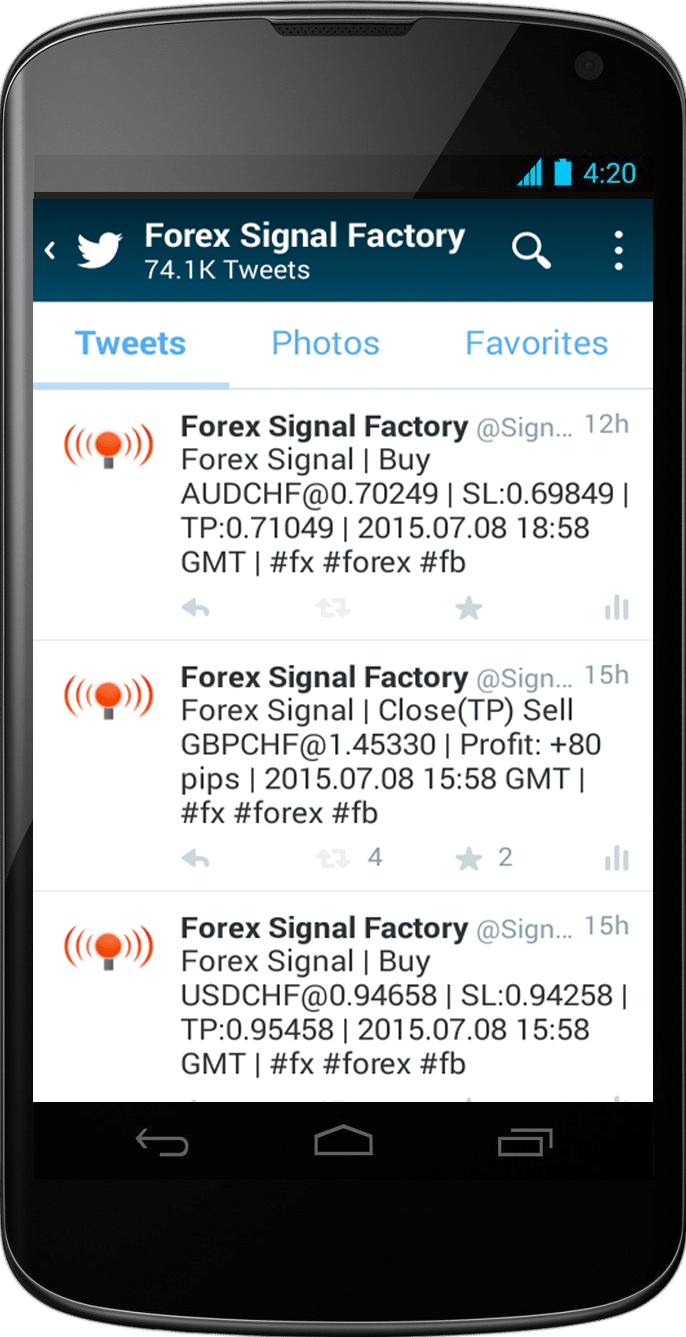The image size is (686, 1337).
Task: Switch to the Favorites tab
Action: point(537,343)
